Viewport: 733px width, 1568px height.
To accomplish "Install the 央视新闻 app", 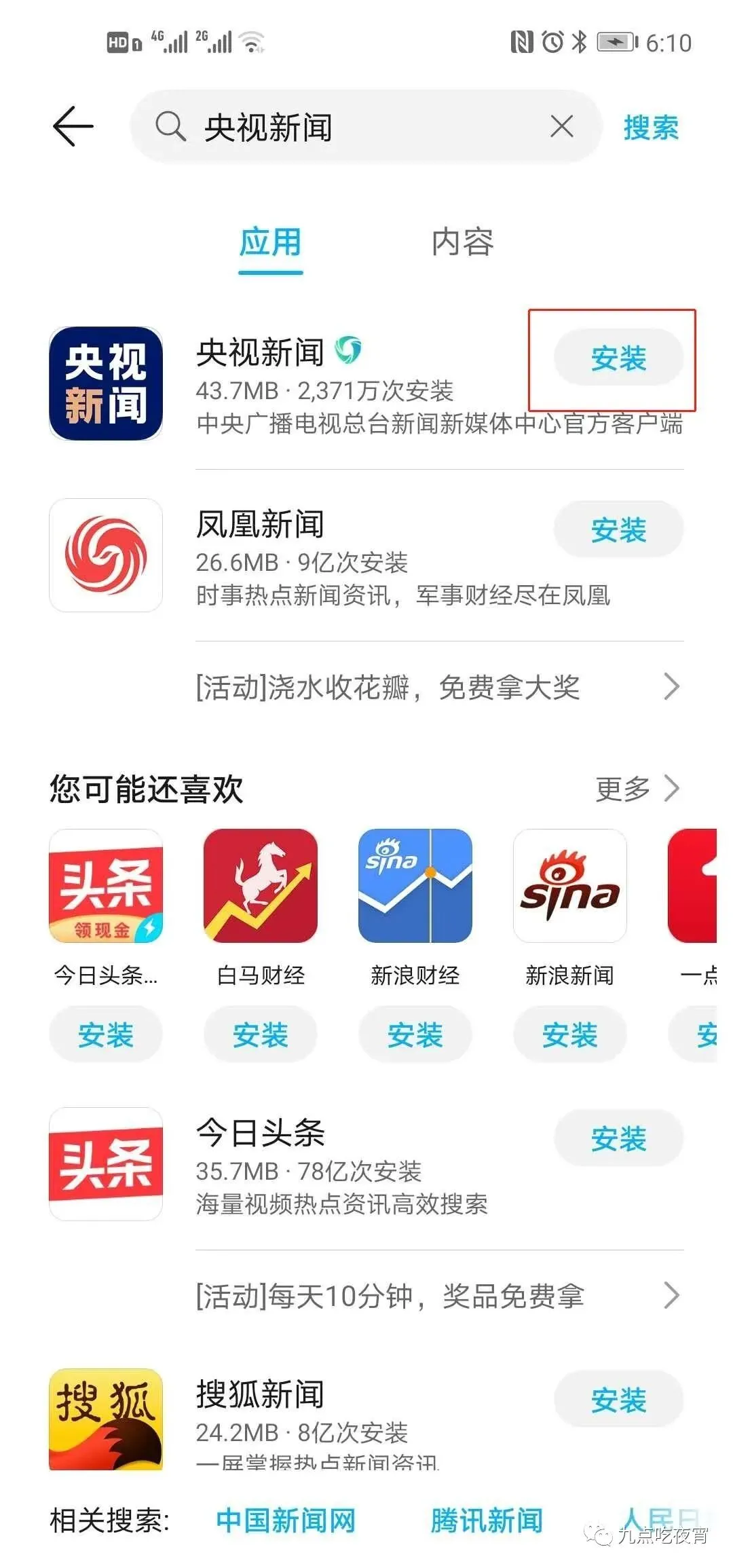I will [618, 358].
